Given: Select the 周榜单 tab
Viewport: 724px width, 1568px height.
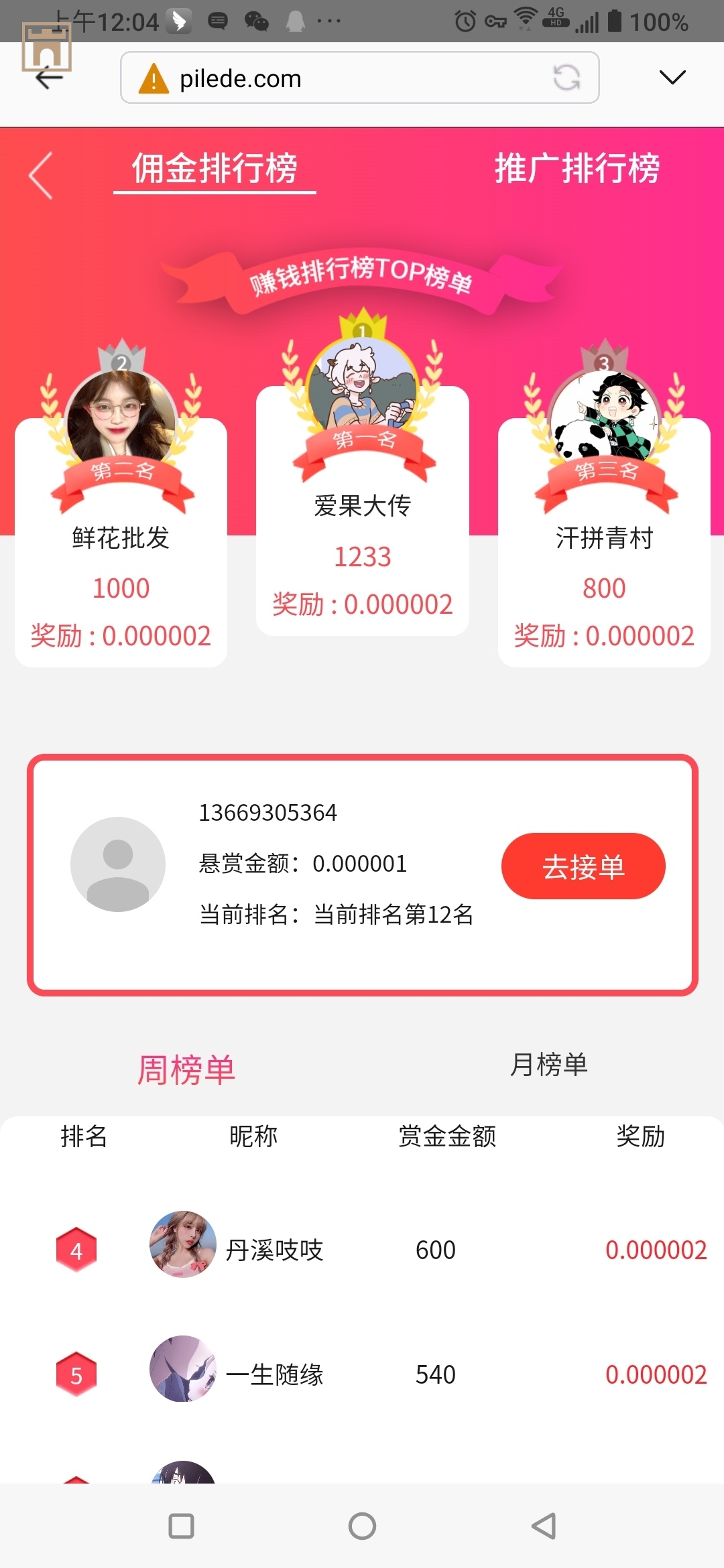Looking at the screenshot, I should click(186, 1069).
